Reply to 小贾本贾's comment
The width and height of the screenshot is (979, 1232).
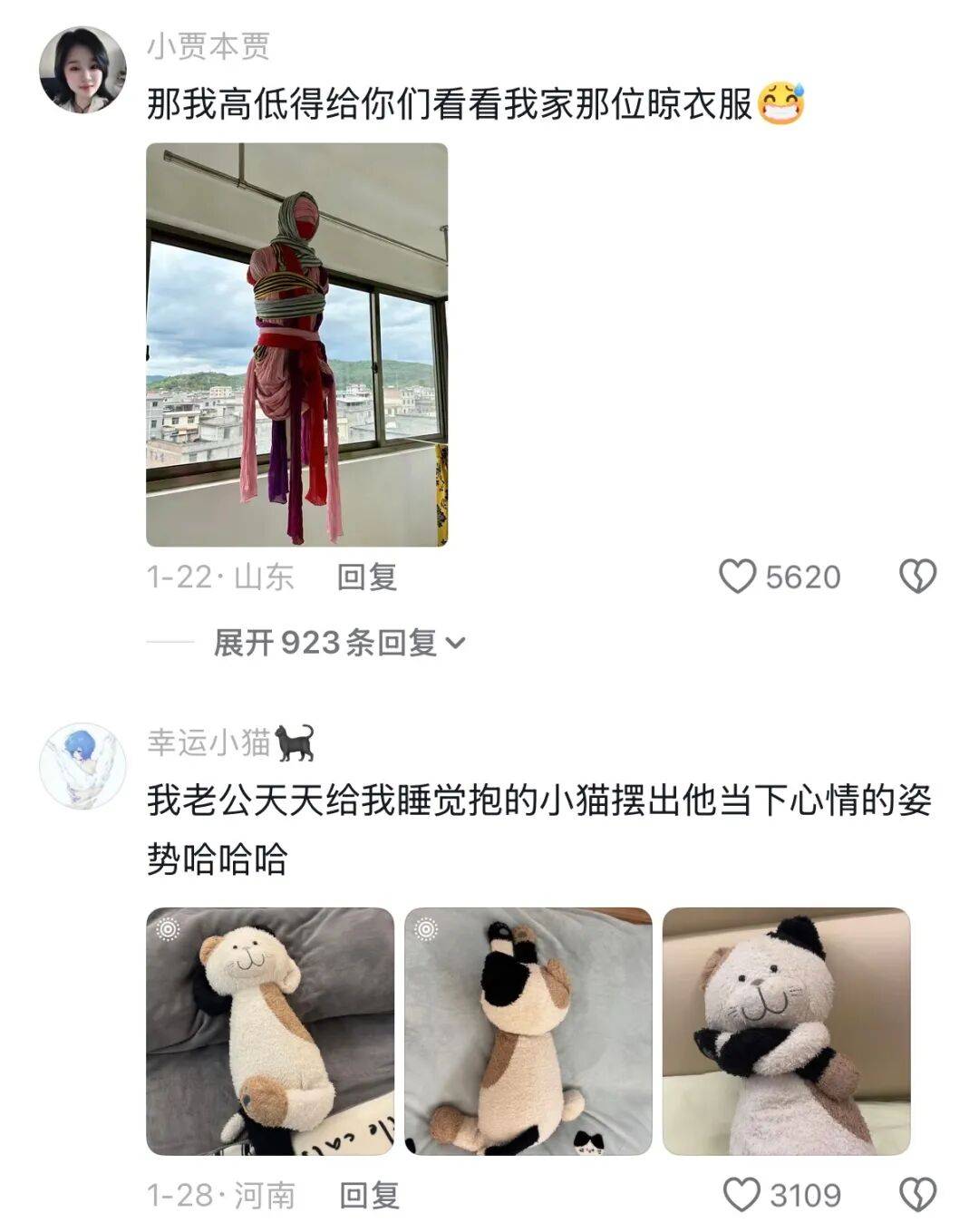click(367, 577)
